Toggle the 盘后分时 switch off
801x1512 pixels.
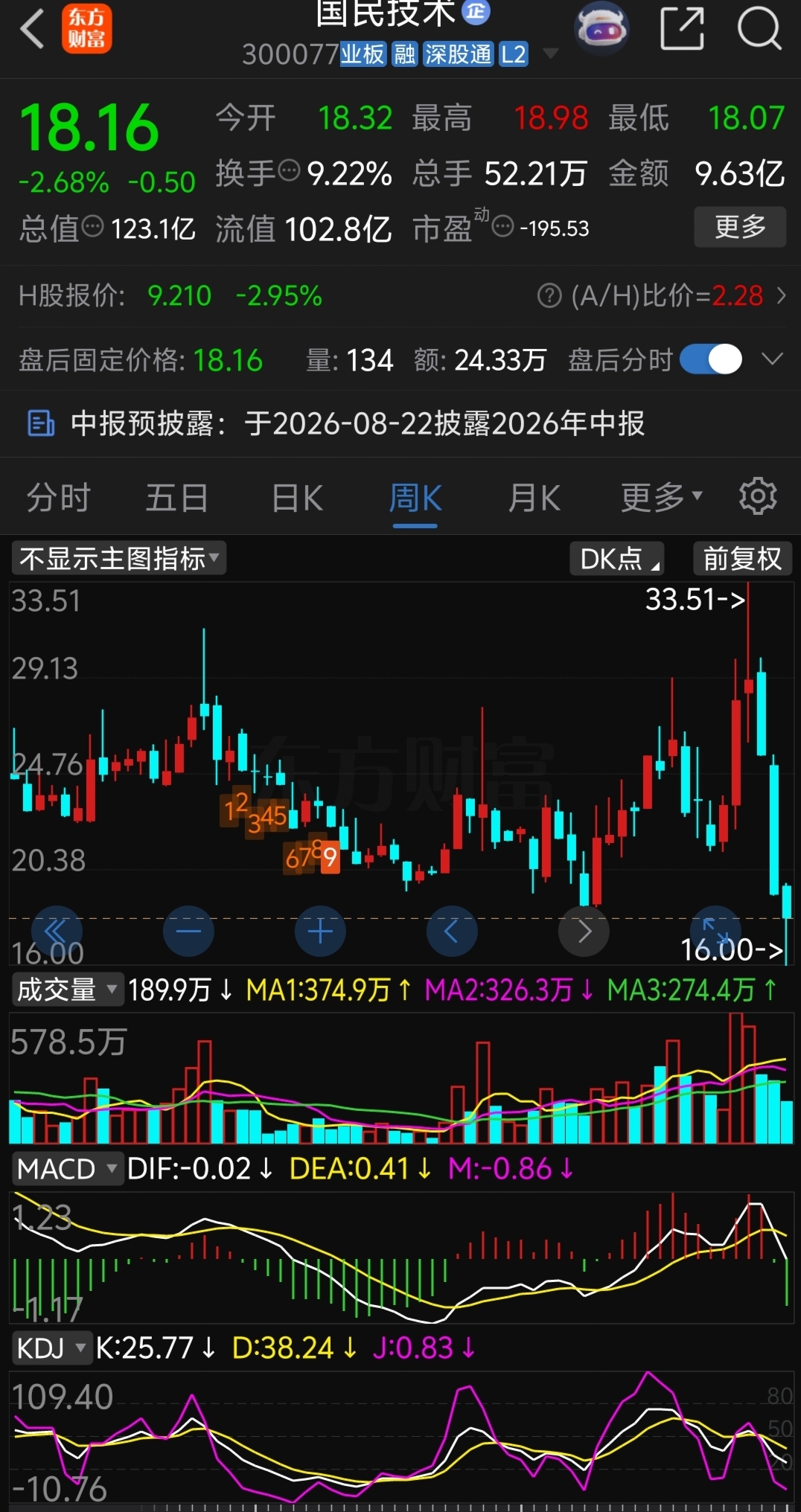coord(711,360)
